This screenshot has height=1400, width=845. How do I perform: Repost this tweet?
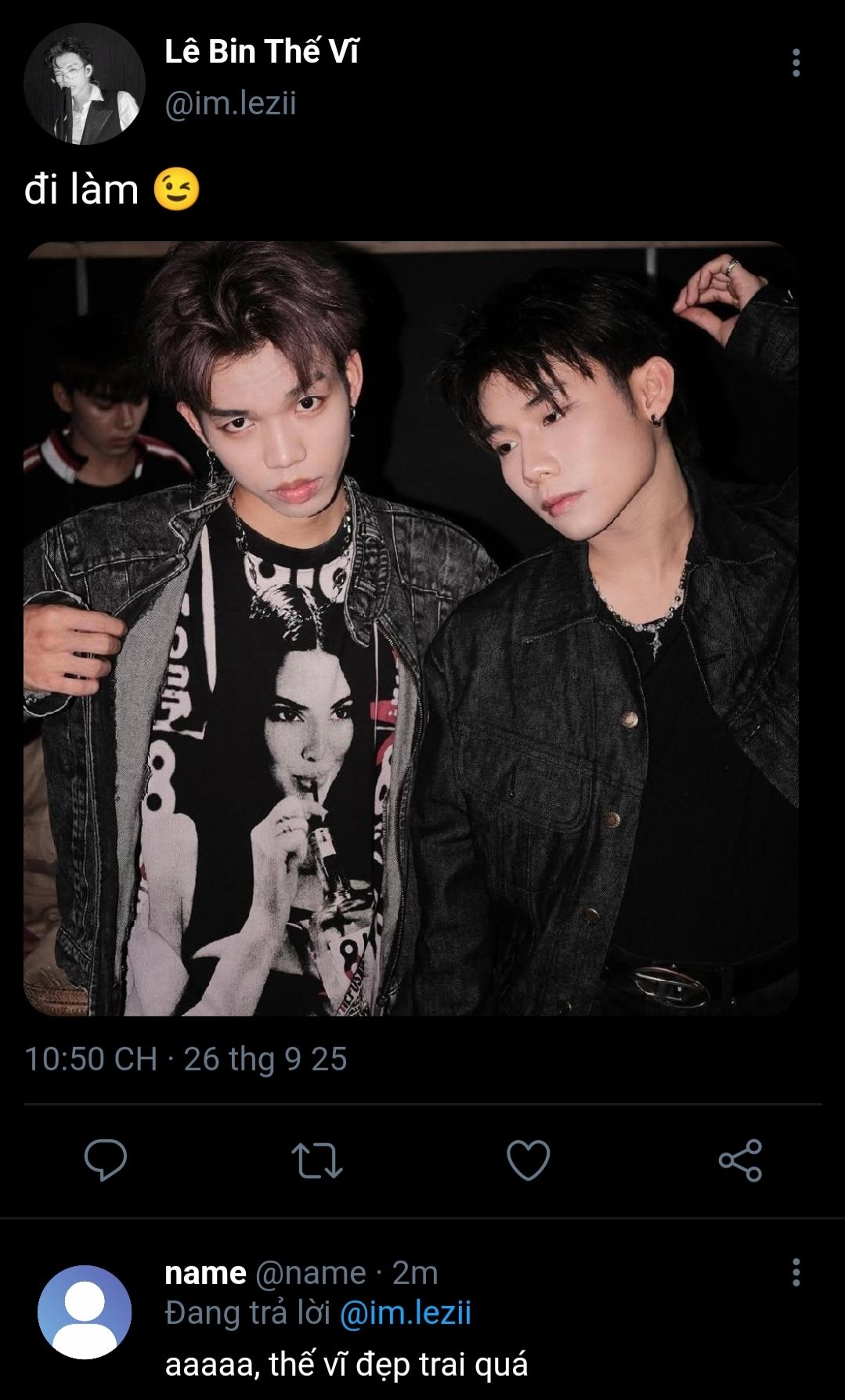coord(316,1160)
